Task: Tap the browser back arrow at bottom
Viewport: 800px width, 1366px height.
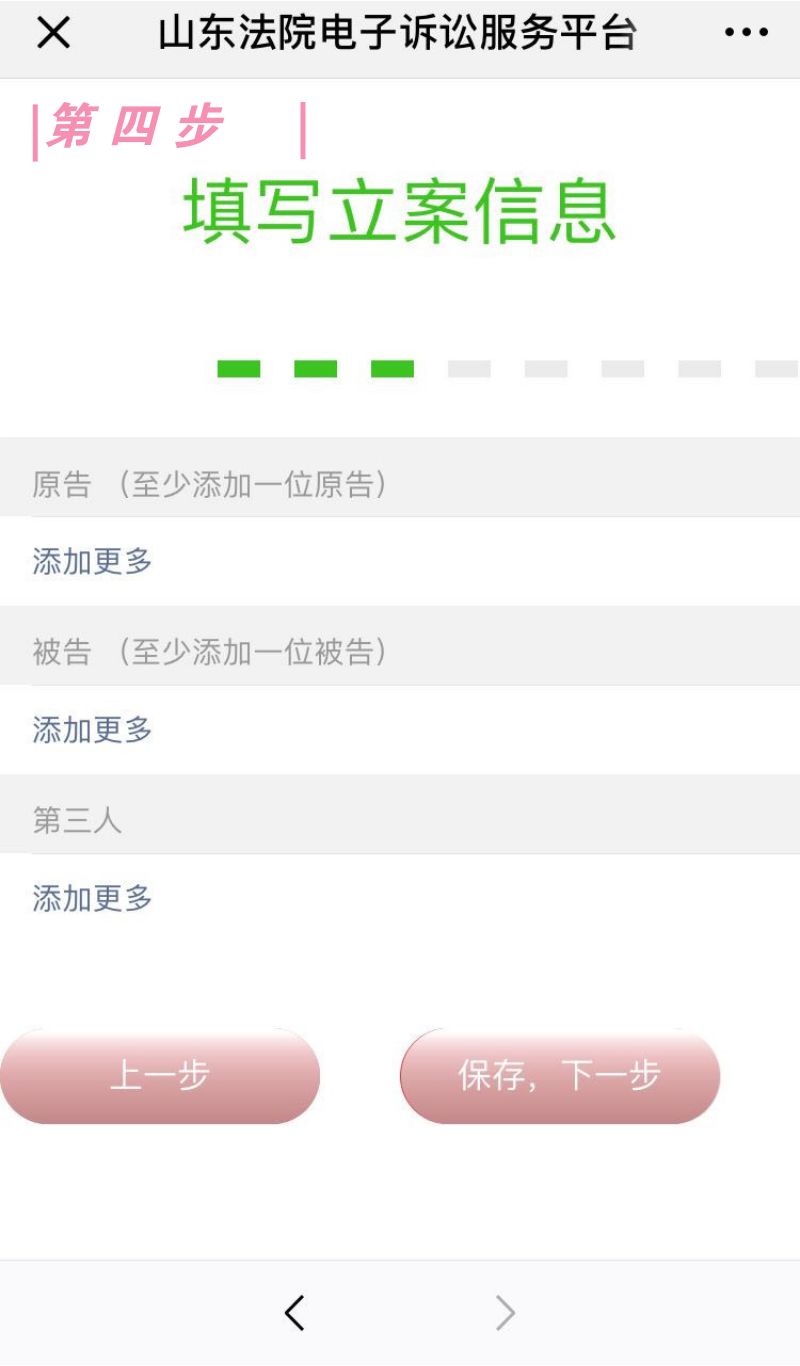Action: (x=294, y=1313)
